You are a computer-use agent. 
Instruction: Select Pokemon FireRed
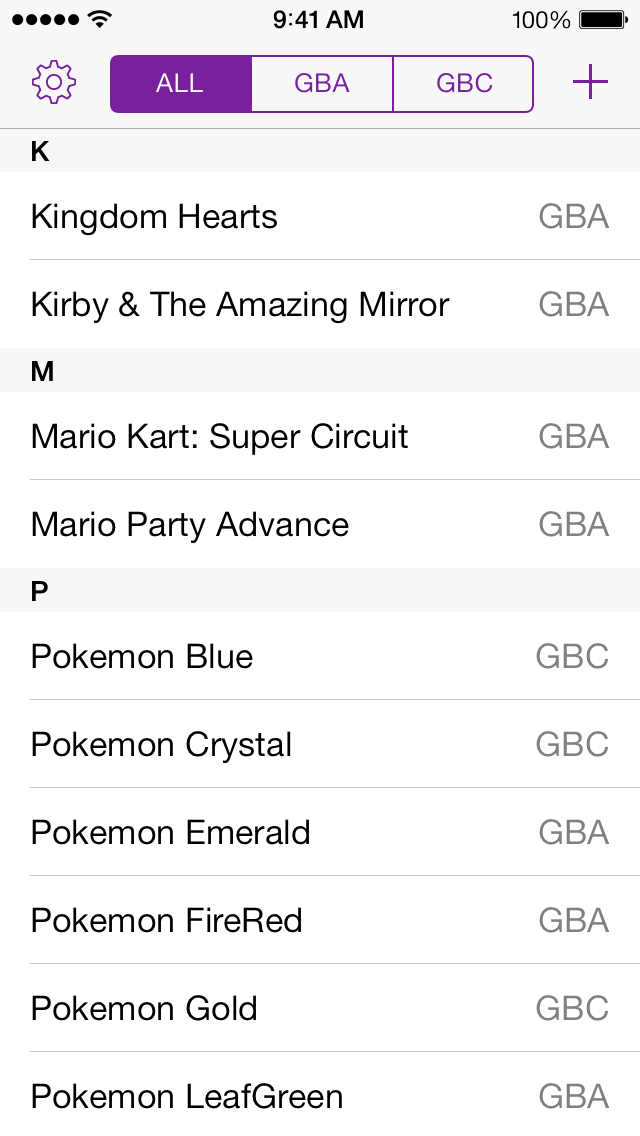click(320, 920)
